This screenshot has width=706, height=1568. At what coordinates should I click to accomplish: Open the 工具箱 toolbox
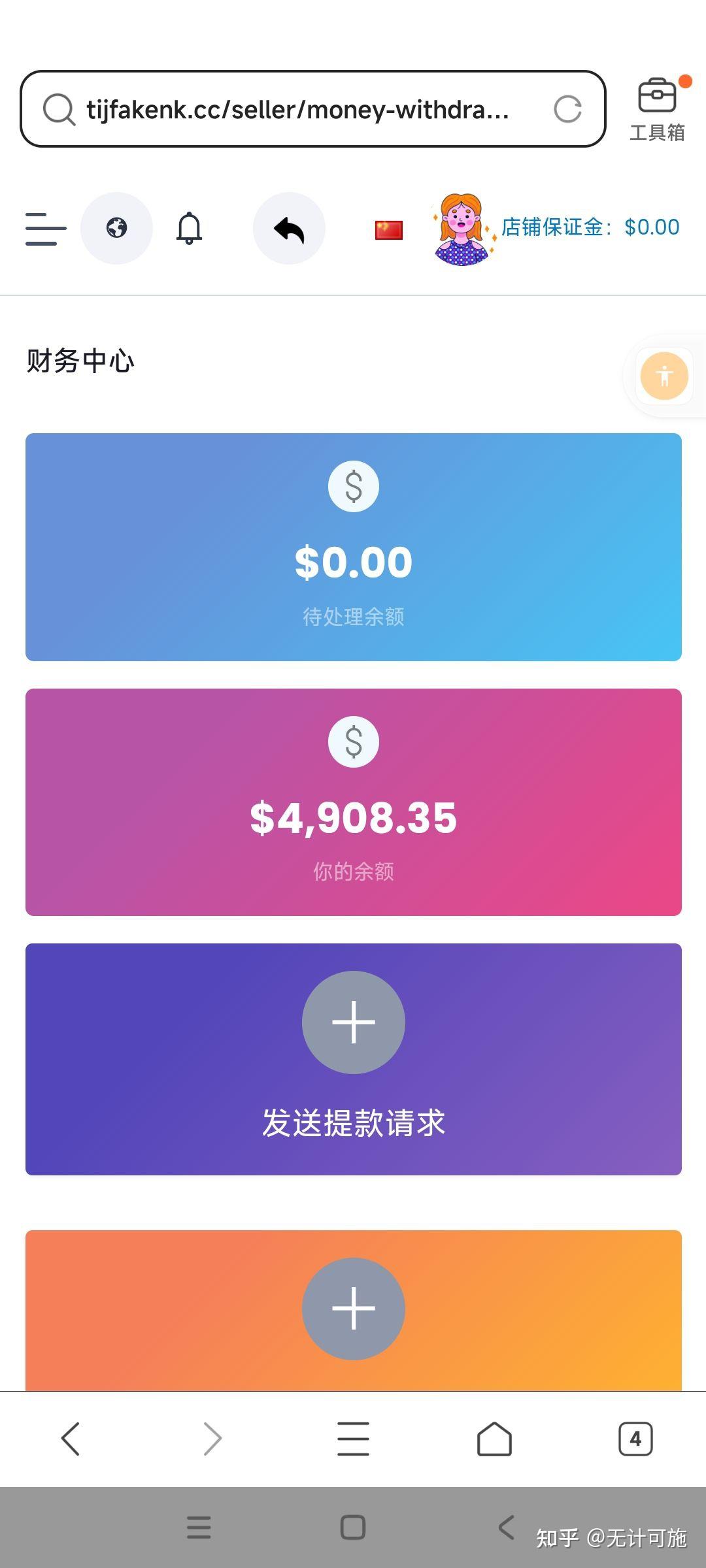pos(657,109)
